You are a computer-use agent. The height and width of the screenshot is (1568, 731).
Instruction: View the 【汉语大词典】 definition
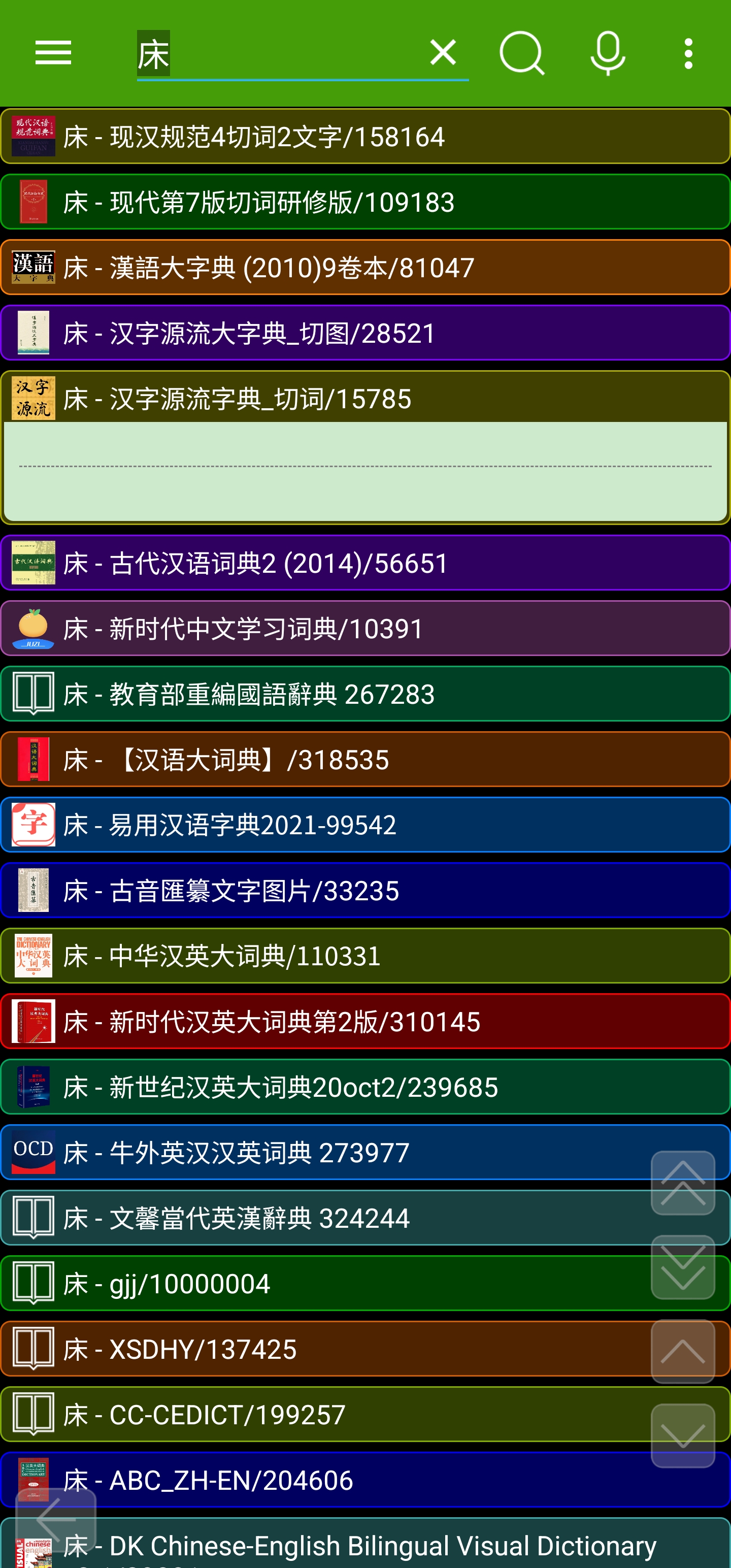tap(365, 760)
